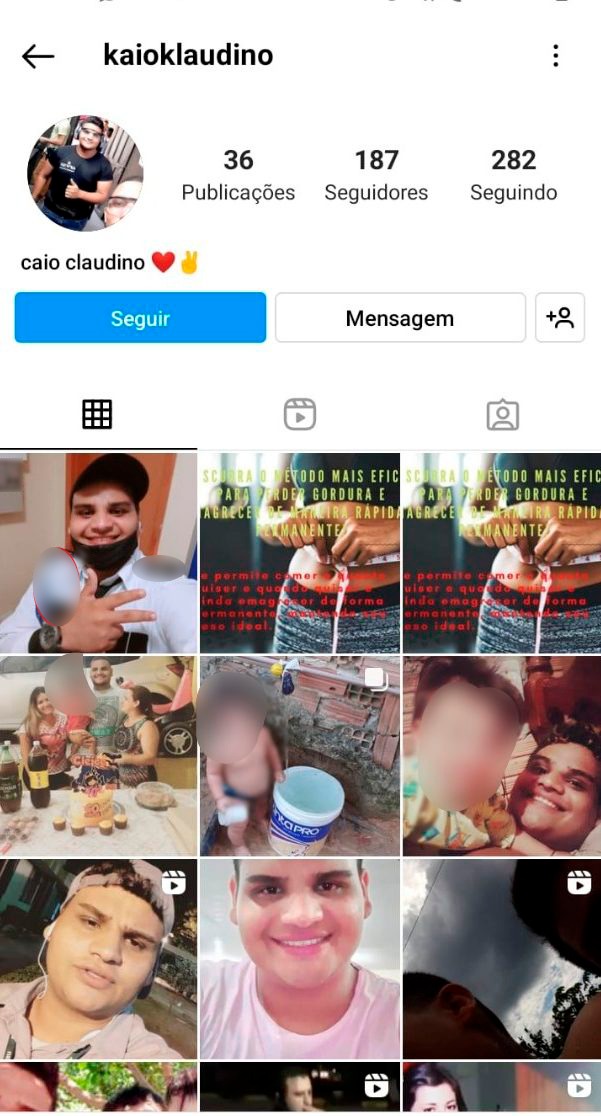
Task: Show suggested accounts with add-person icon
Action: click(x=560, y=318)
